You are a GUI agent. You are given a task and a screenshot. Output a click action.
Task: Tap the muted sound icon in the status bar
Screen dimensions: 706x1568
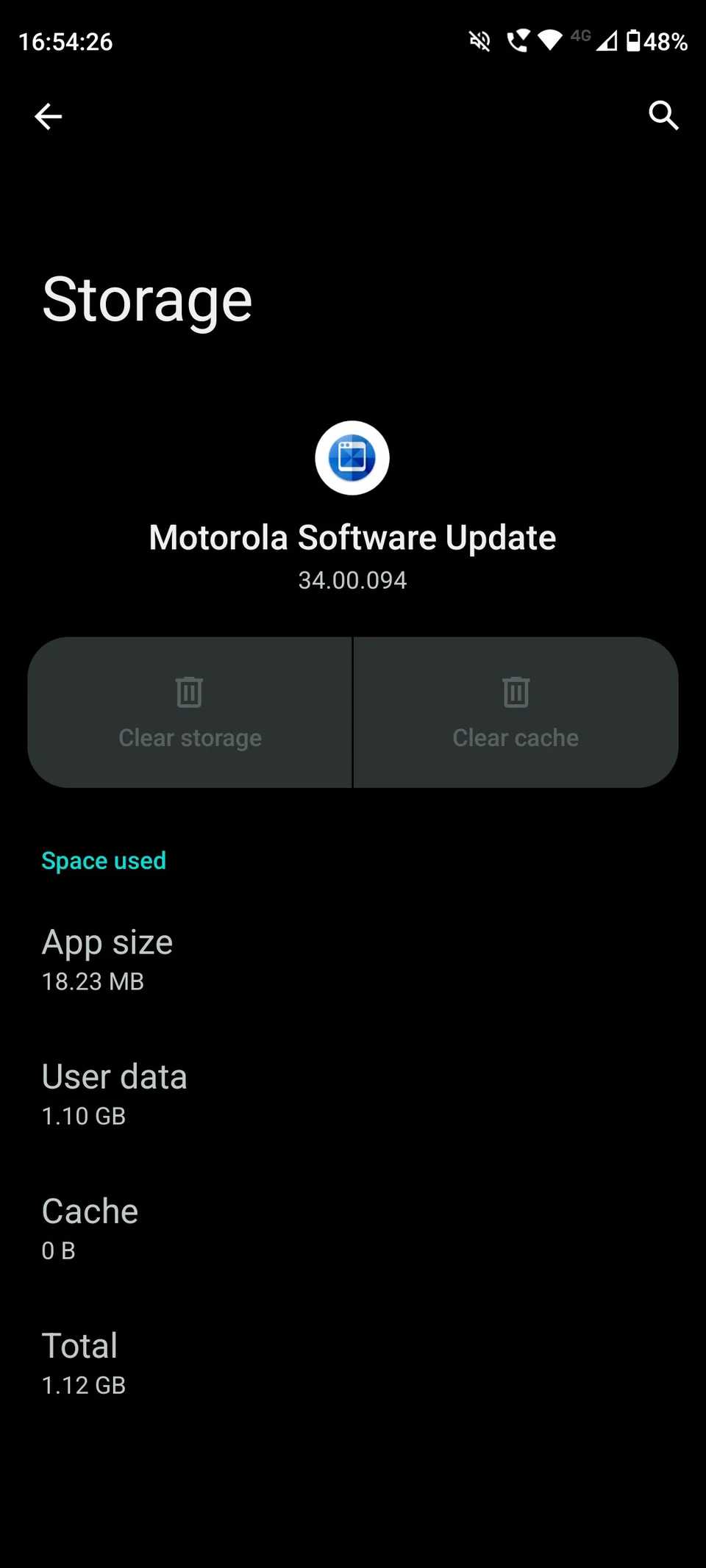(479, 42)
